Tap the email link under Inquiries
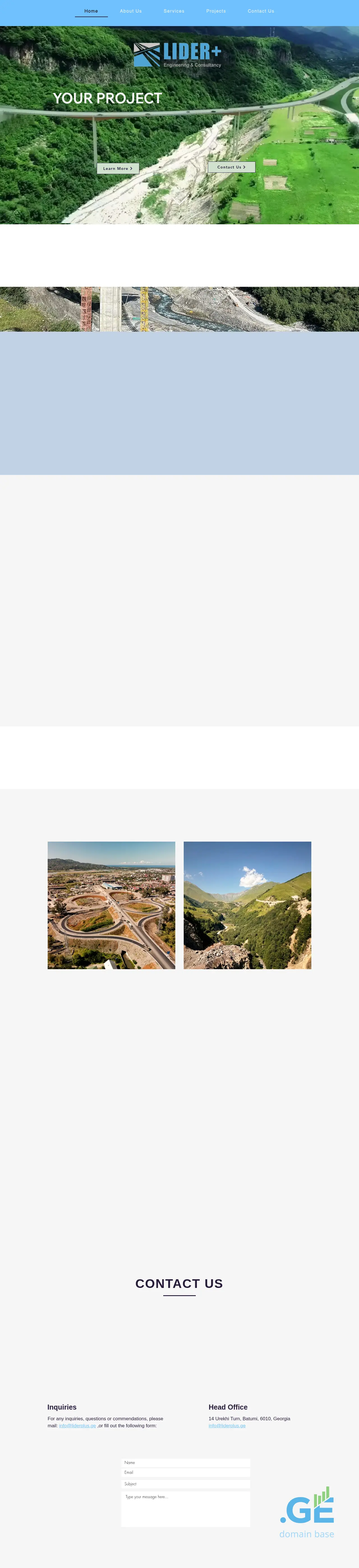Viewport: 359px width, 1568px height. (x=77, y=1426)
